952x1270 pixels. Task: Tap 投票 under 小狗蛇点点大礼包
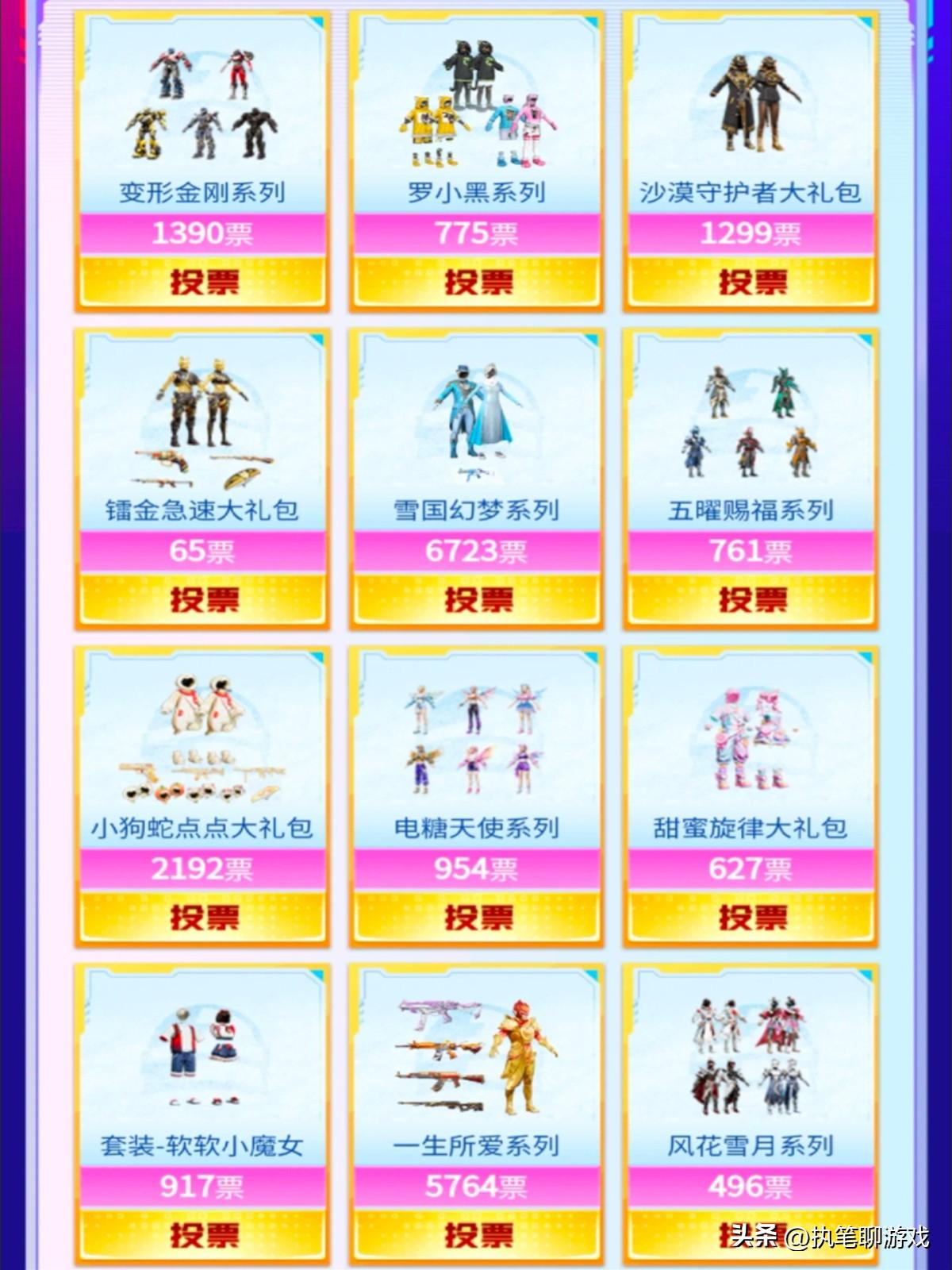coord(203,917)
